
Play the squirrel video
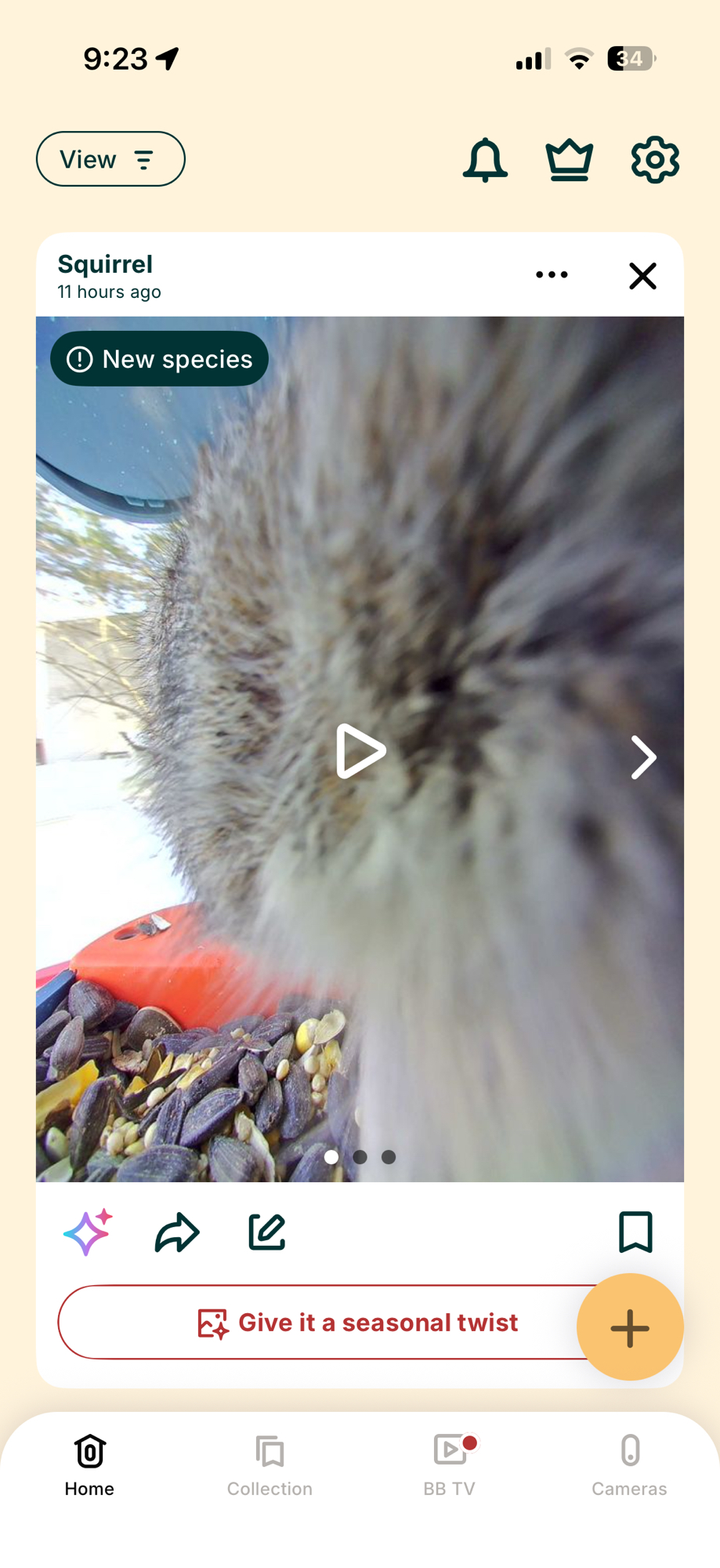360,751
